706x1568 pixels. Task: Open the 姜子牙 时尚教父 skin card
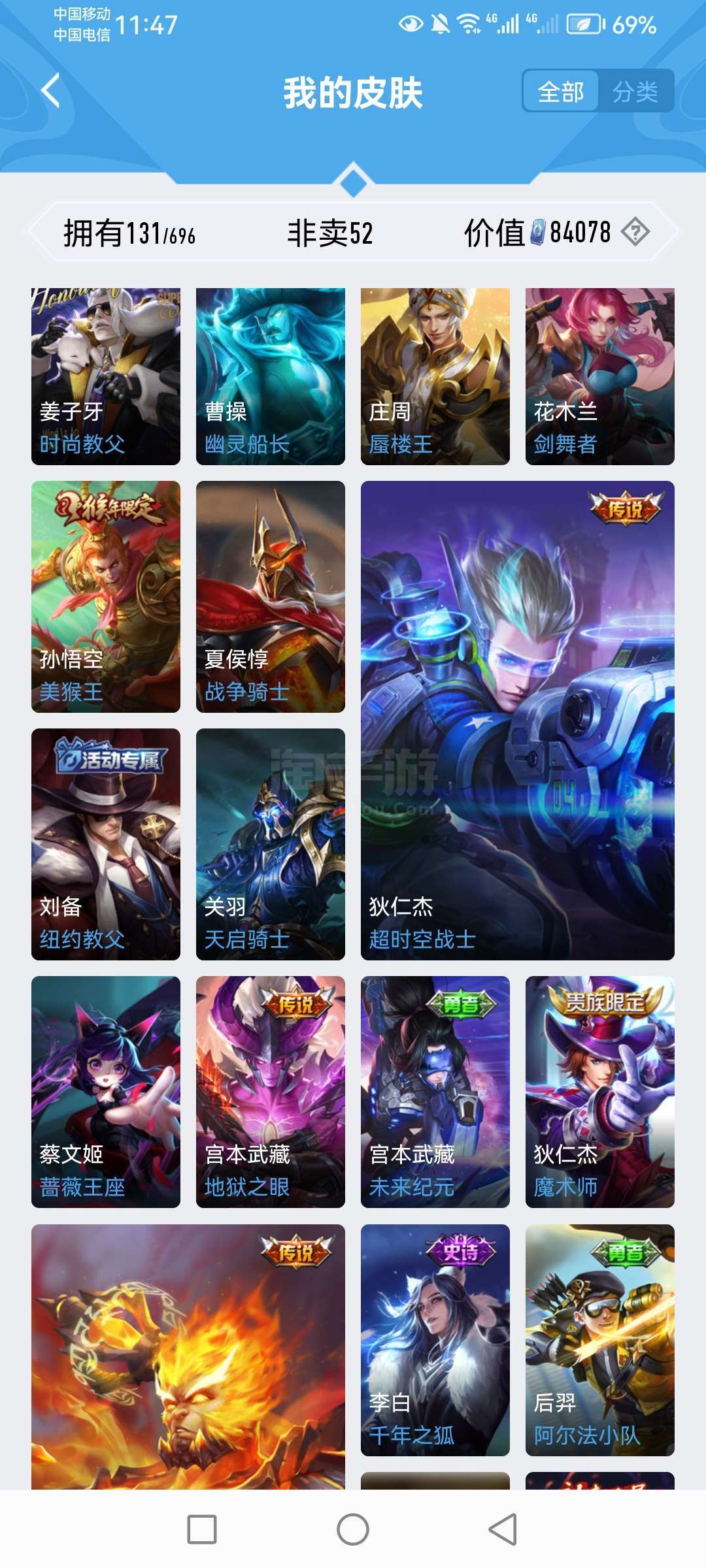[x=106, y=376]
